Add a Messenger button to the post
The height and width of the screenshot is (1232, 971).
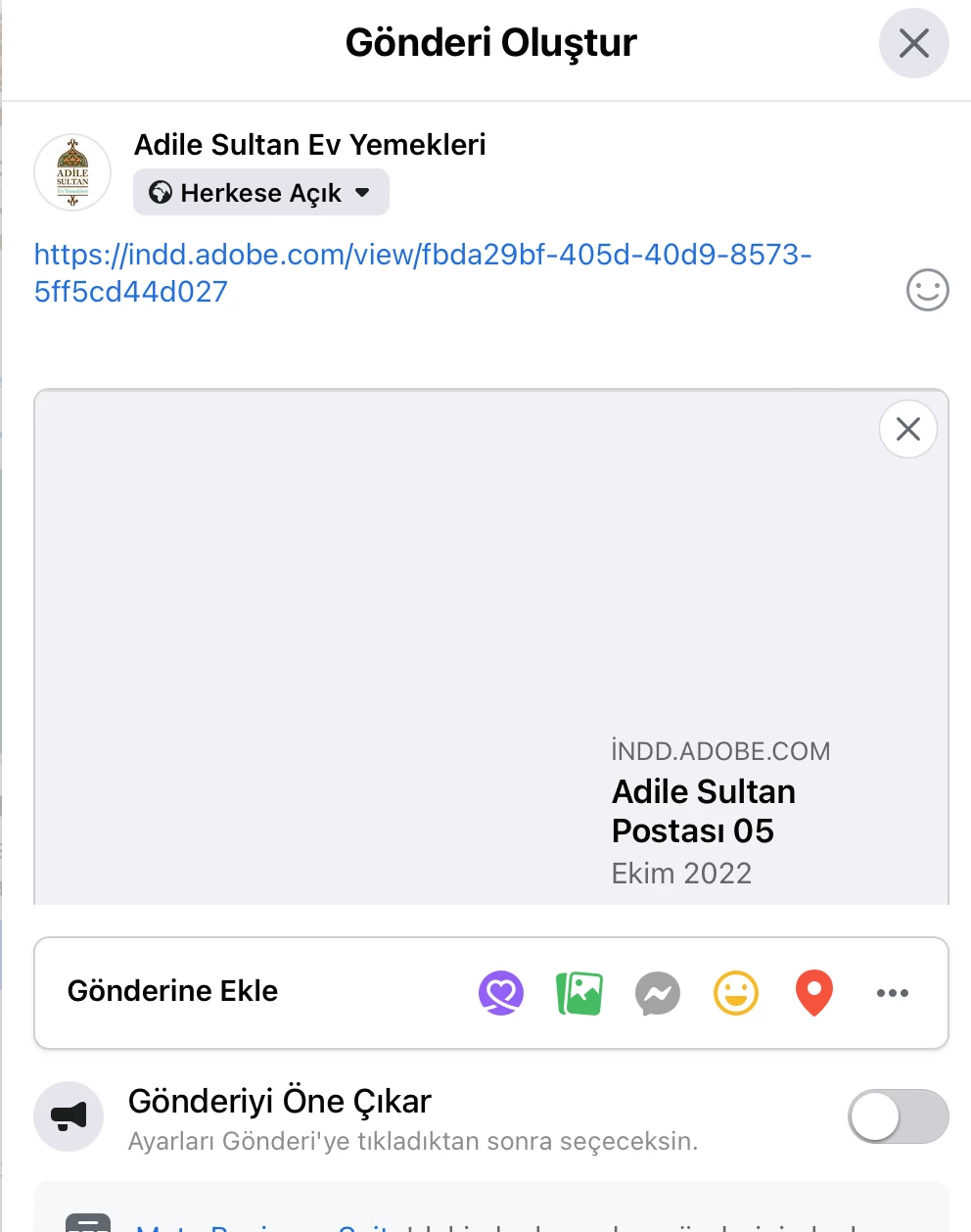(658, 993)
